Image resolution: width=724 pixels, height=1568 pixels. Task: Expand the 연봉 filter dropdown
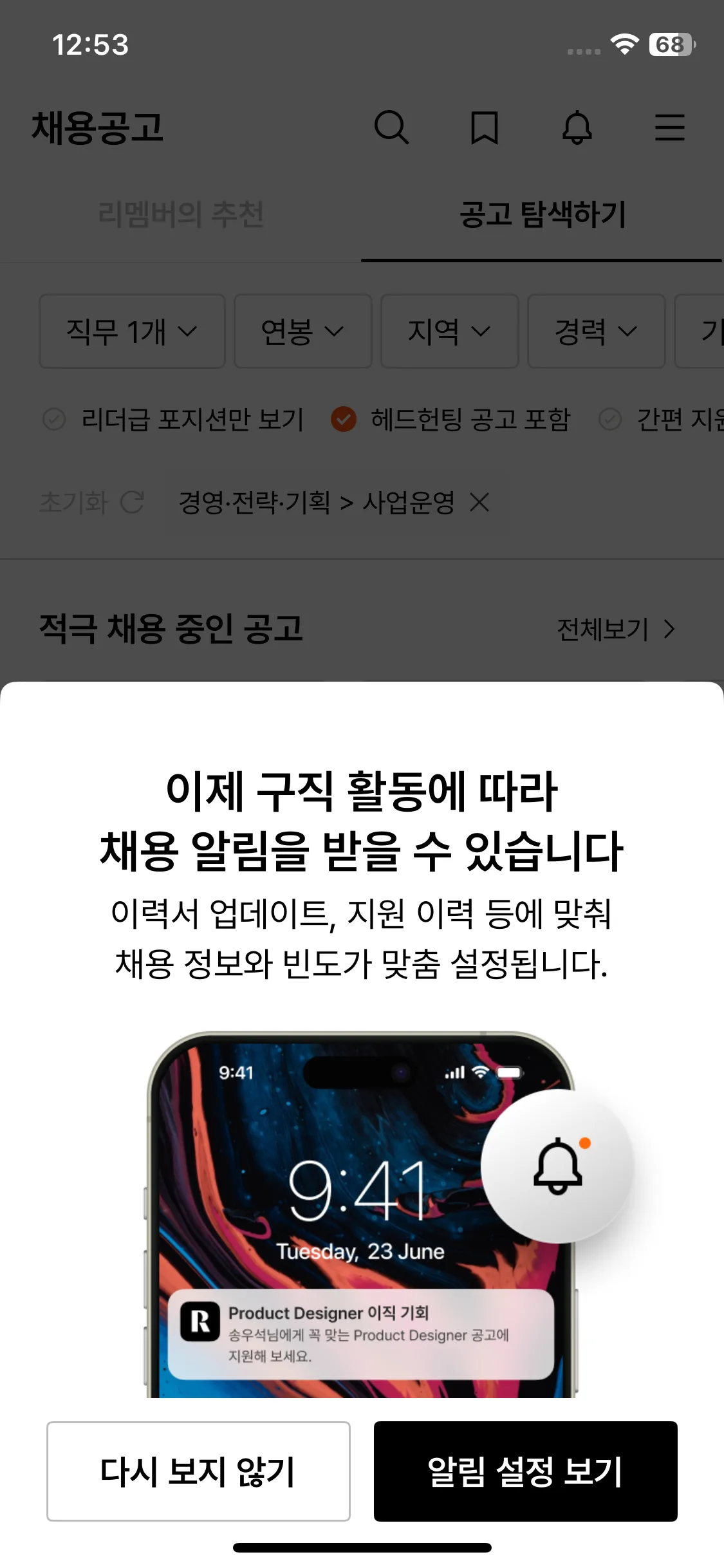click(x=302, y=331)
